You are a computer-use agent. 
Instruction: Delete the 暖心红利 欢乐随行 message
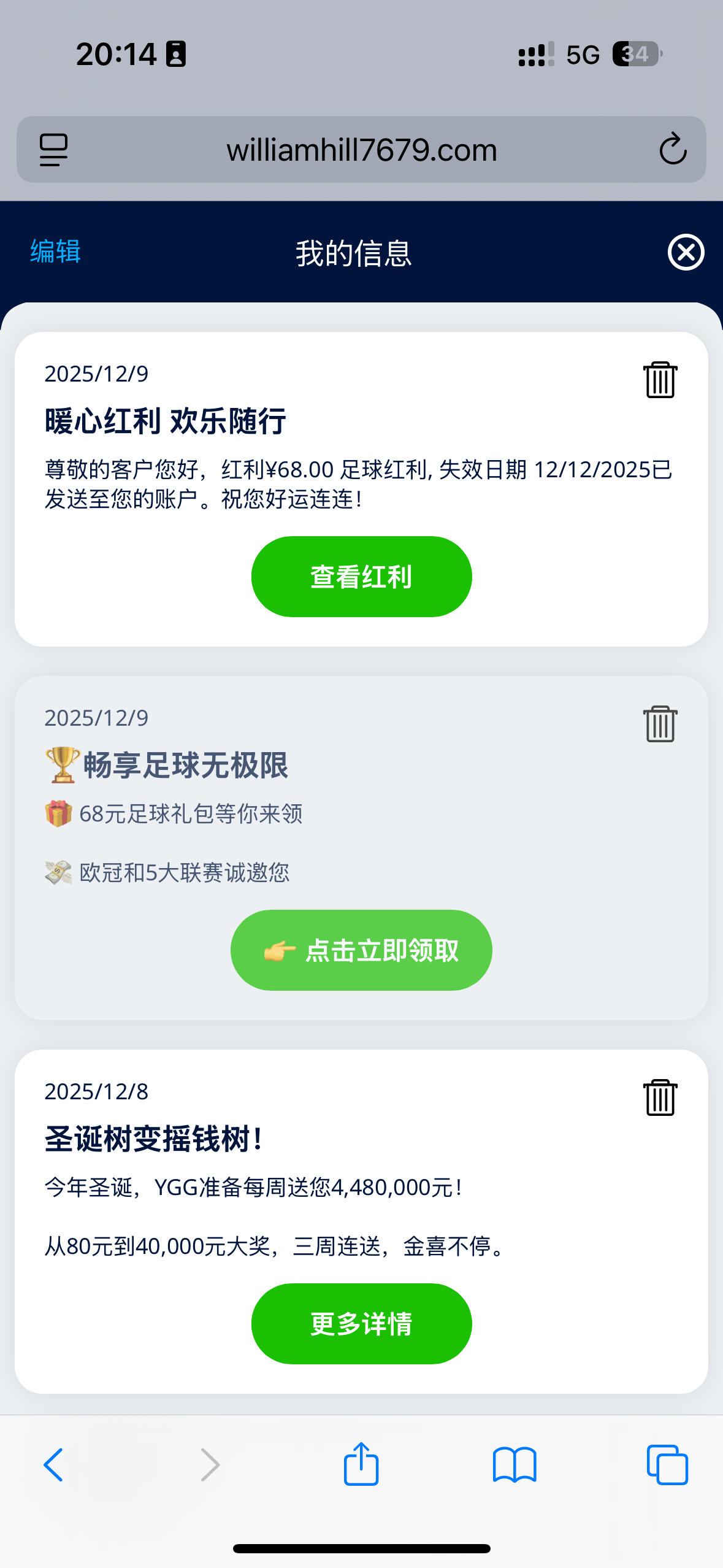[x=660, y=380]
